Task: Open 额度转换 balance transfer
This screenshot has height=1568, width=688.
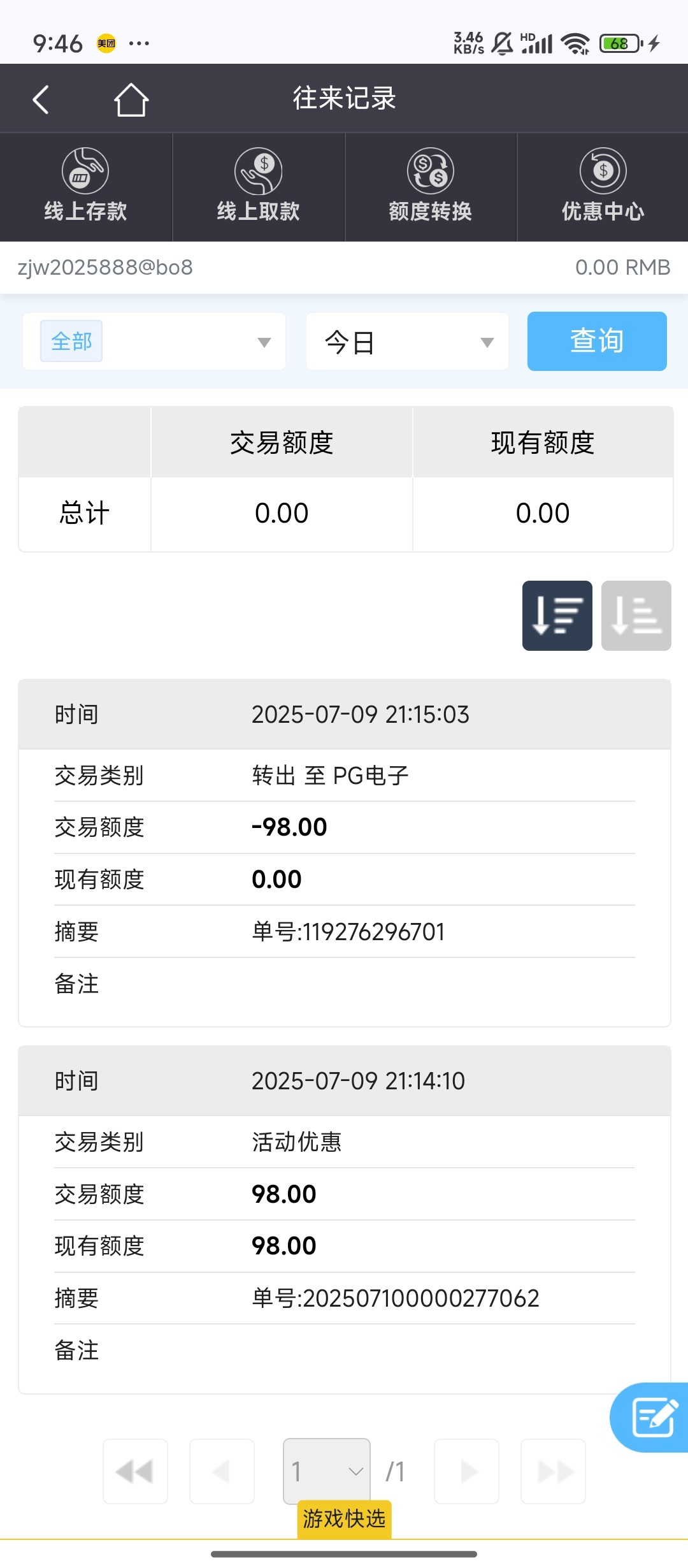Action: pos(431,186)
